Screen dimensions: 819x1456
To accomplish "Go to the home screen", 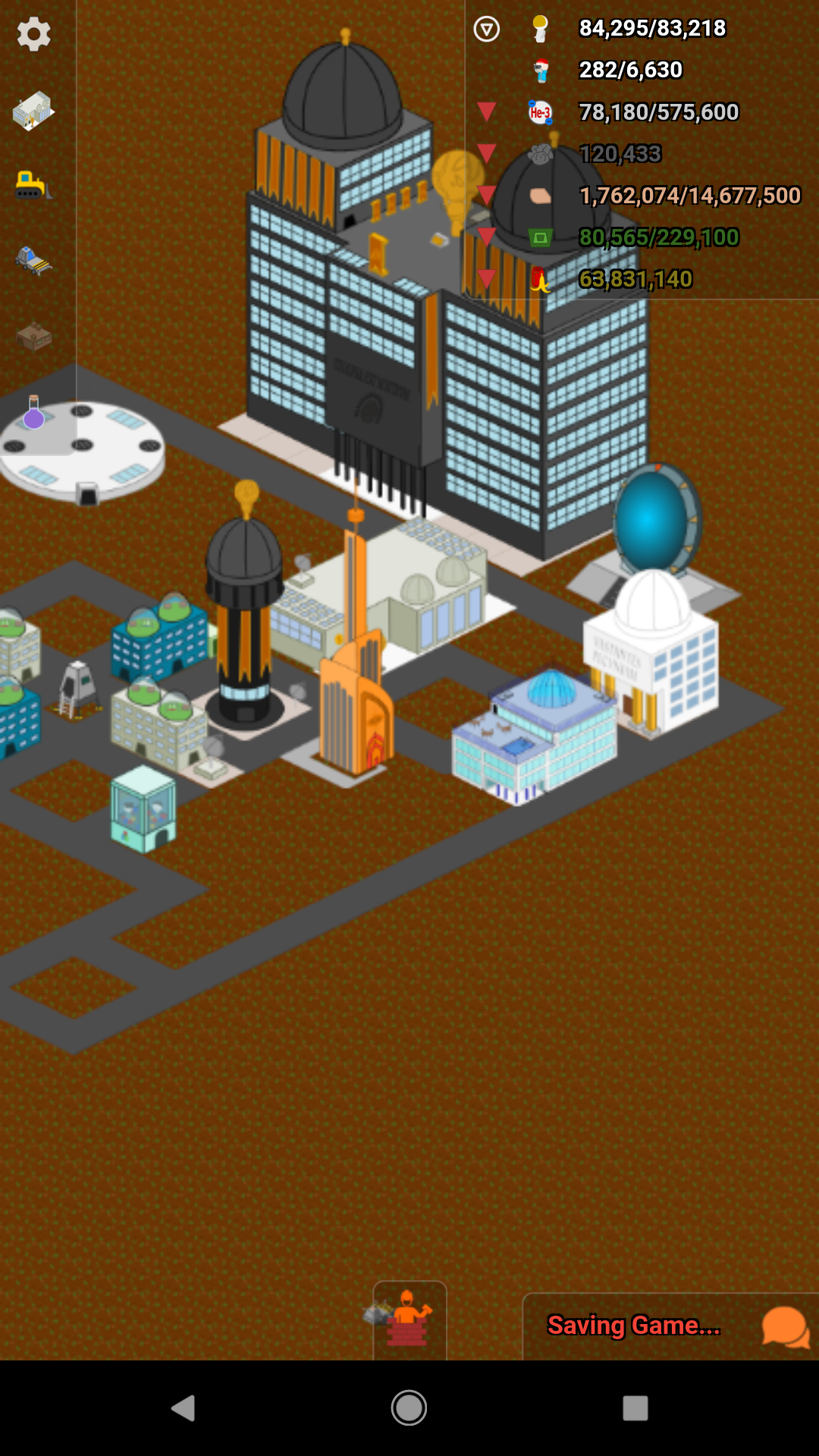I will pos(409,1408).
